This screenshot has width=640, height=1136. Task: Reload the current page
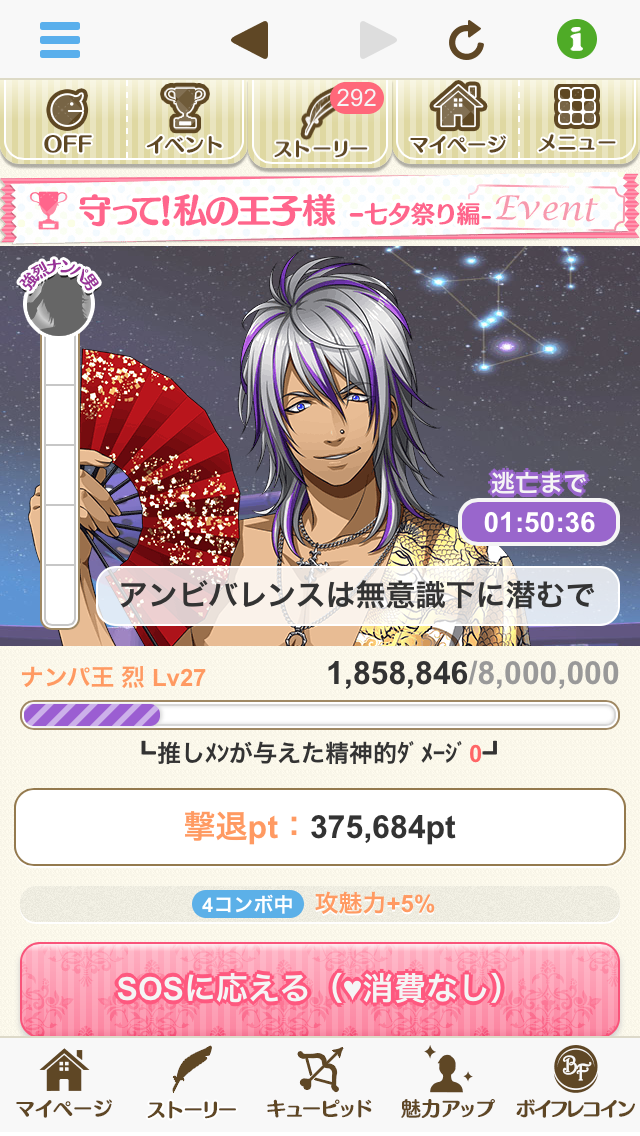click(466, 40)
